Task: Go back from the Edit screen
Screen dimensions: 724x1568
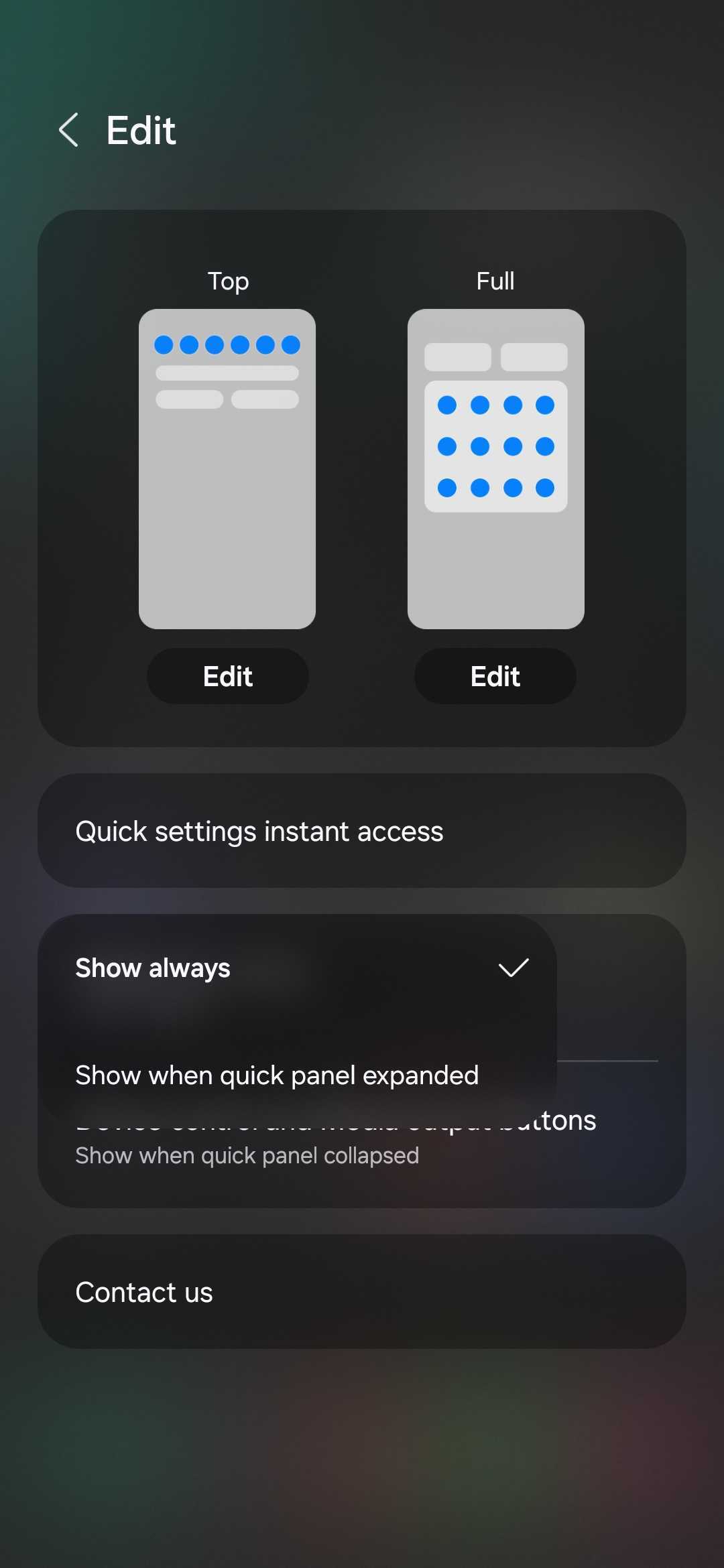Action: pos(68,130)
